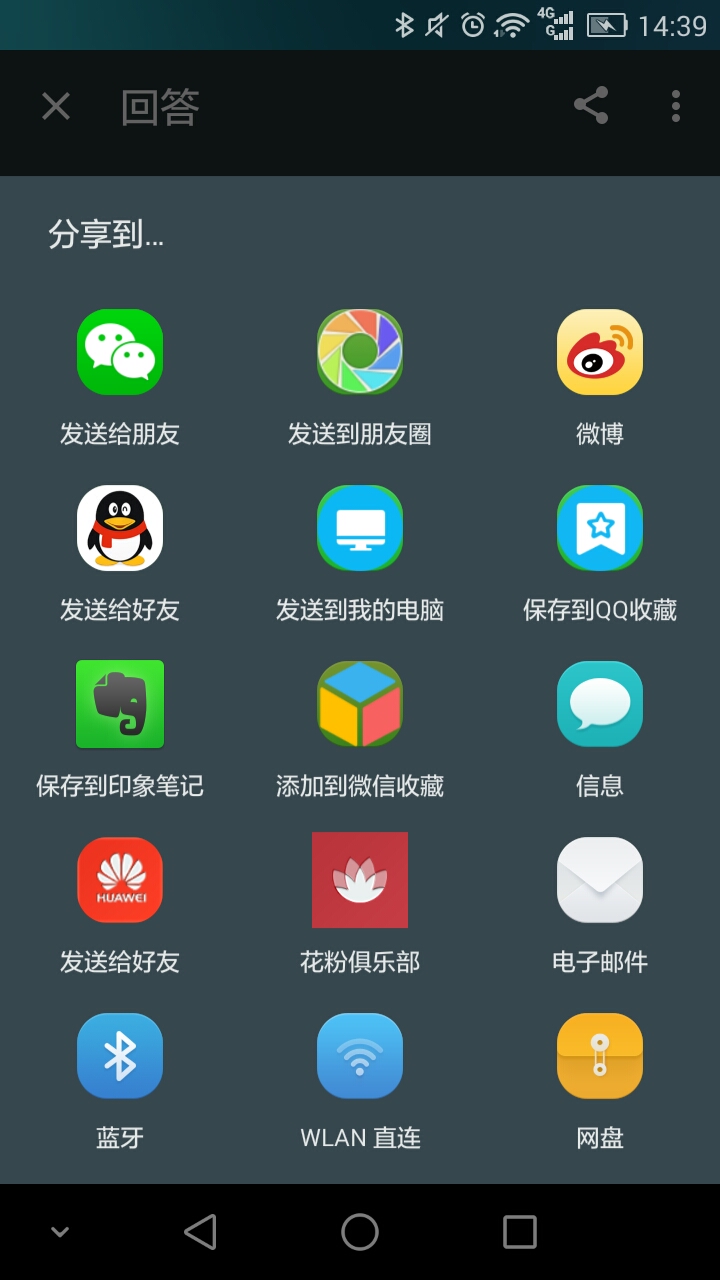Choose Huawei Share 发送给好友

[120, 880]
